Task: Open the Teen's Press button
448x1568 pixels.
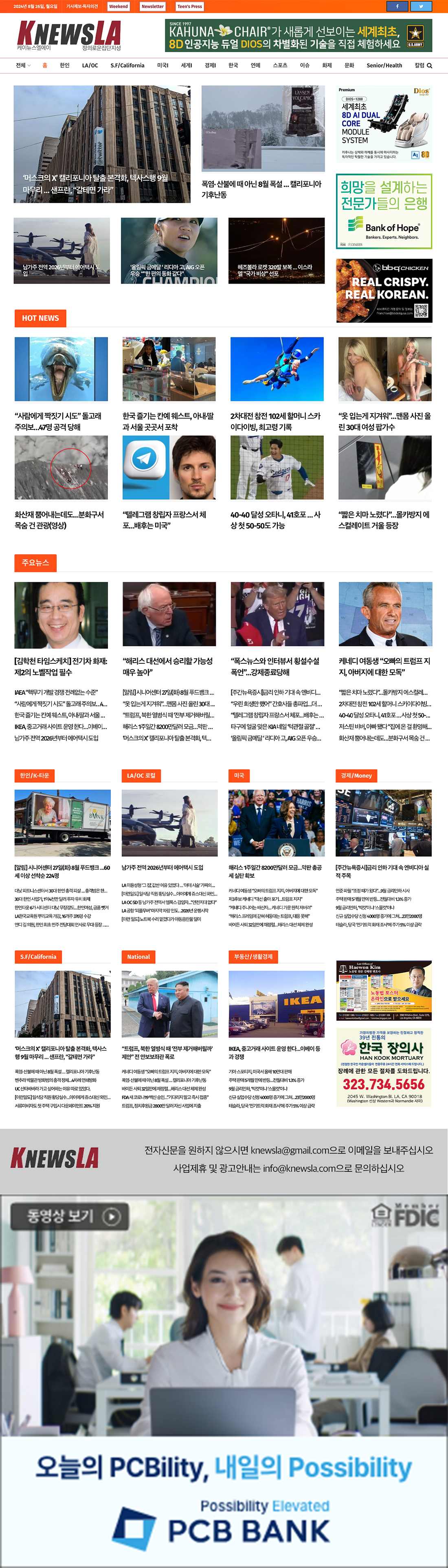Action: pos(189,7)
